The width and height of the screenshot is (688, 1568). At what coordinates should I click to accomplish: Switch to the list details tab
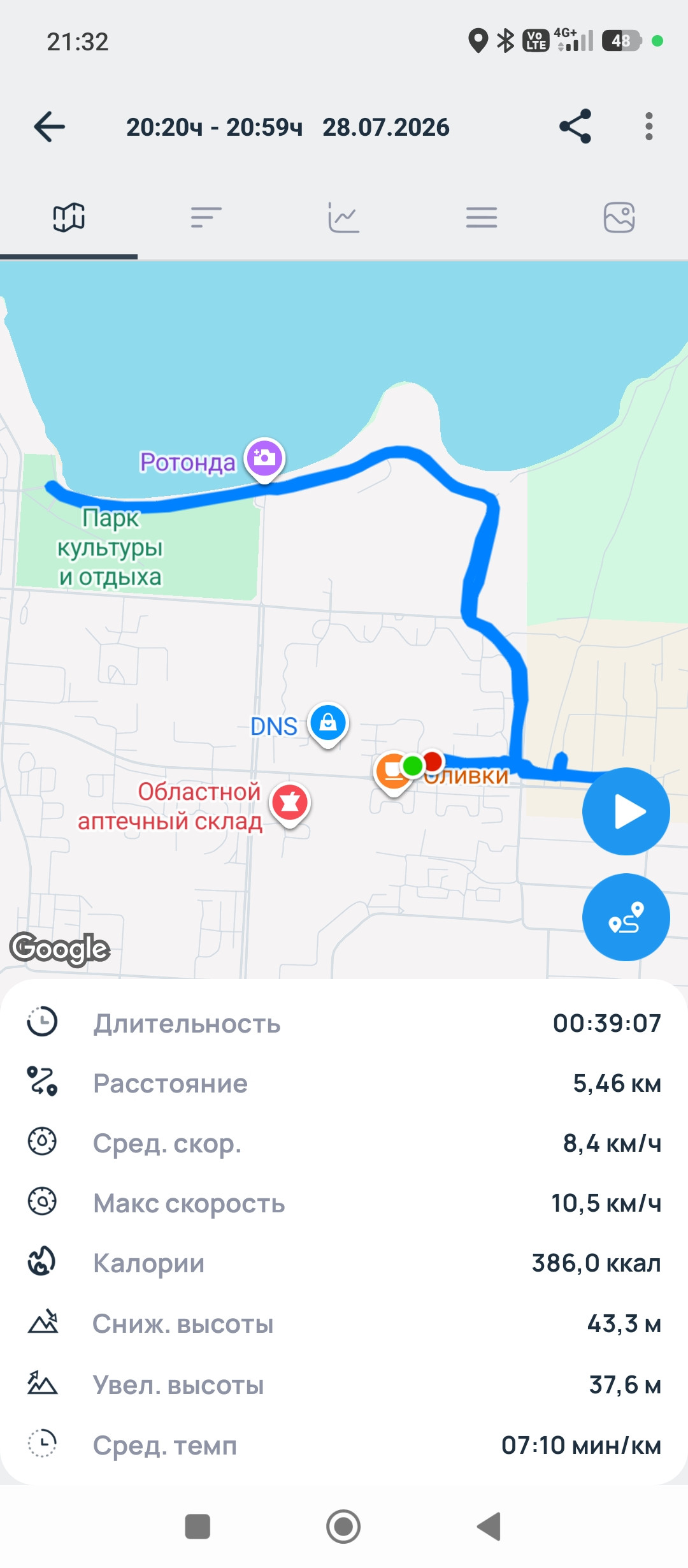click(x=482, y=217)
